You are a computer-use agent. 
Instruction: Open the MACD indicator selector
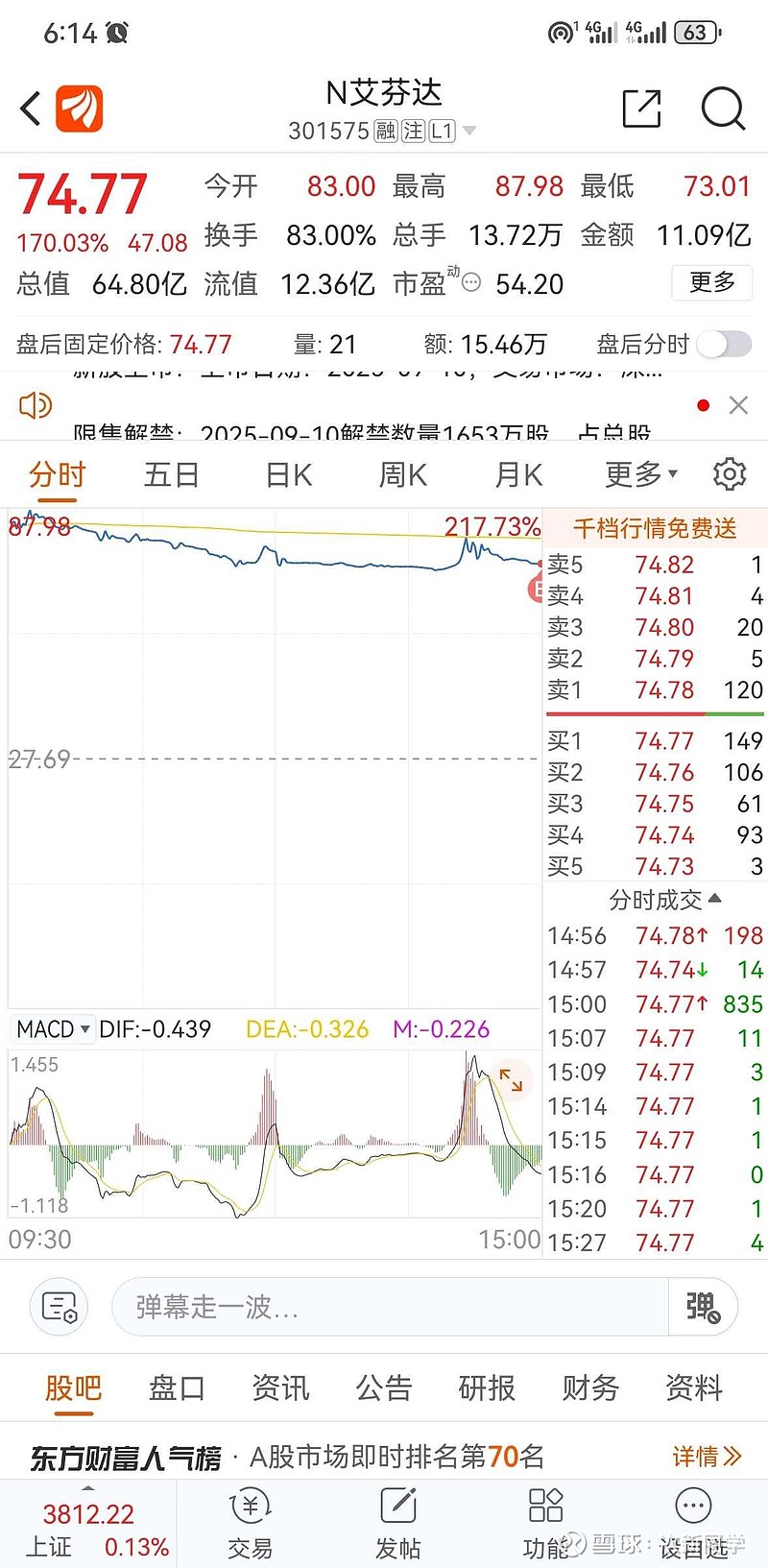point(53,1029)
